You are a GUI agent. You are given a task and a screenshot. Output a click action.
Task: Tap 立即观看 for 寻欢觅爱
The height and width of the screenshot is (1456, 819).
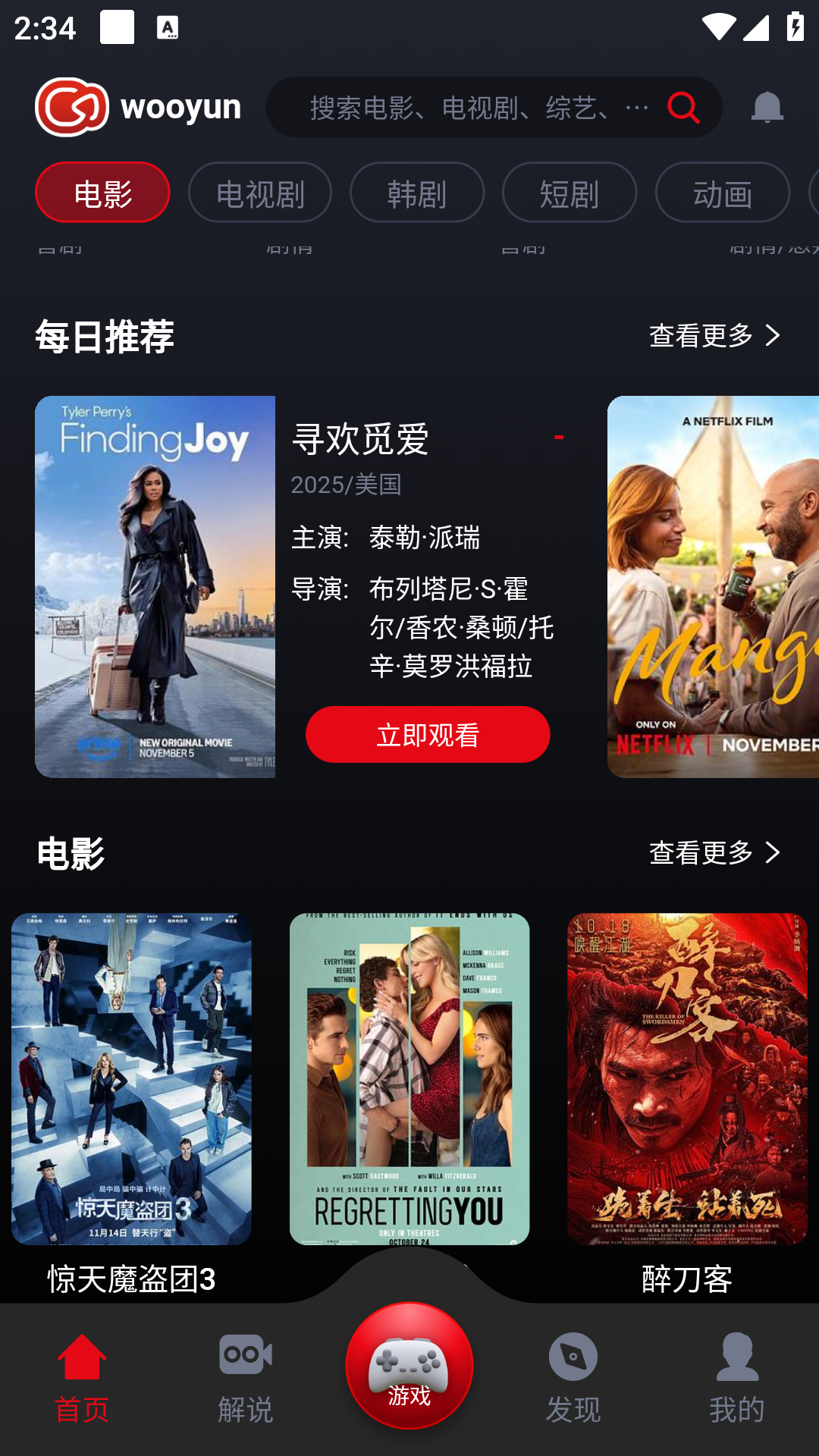[428, 734]
